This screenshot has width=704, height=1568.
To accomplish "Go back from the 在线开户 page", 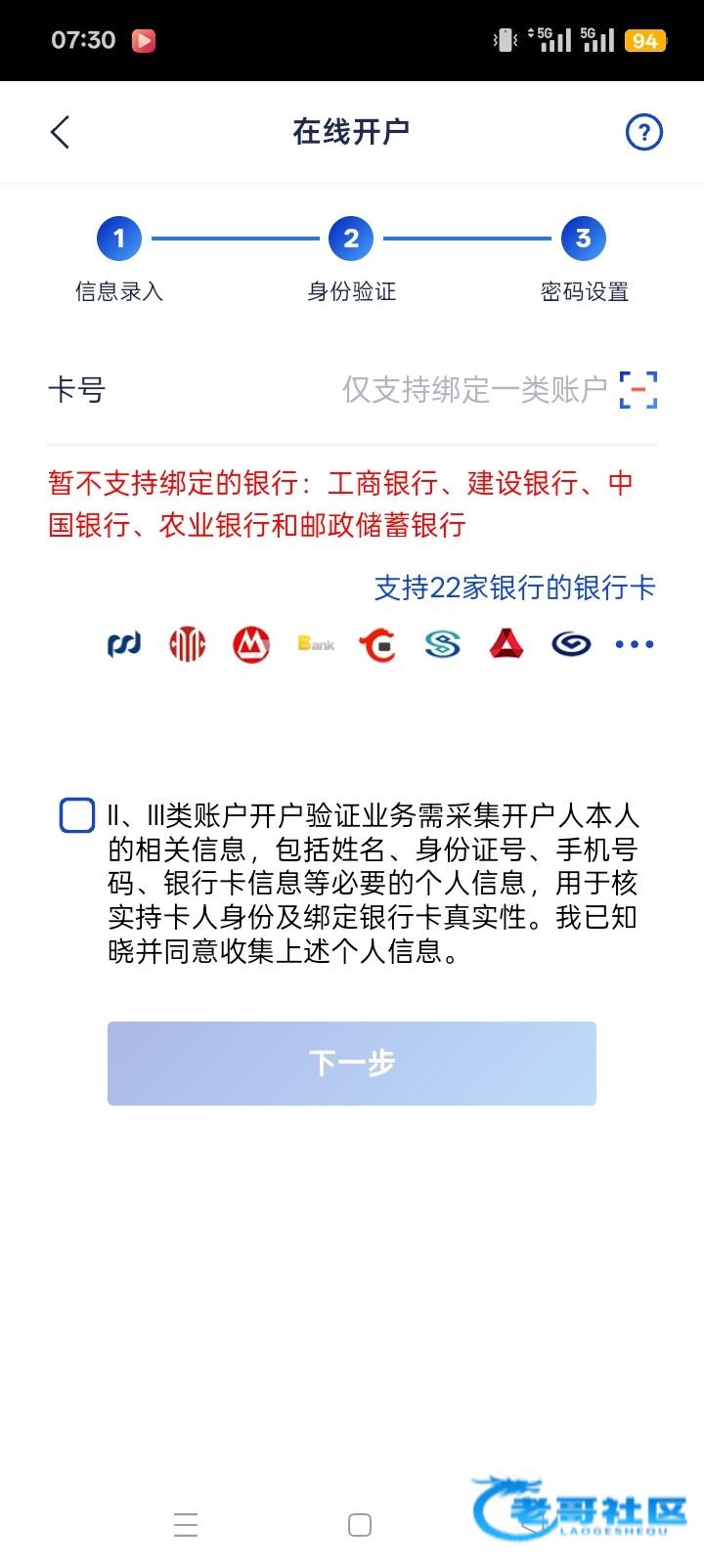I will point(61,132).
